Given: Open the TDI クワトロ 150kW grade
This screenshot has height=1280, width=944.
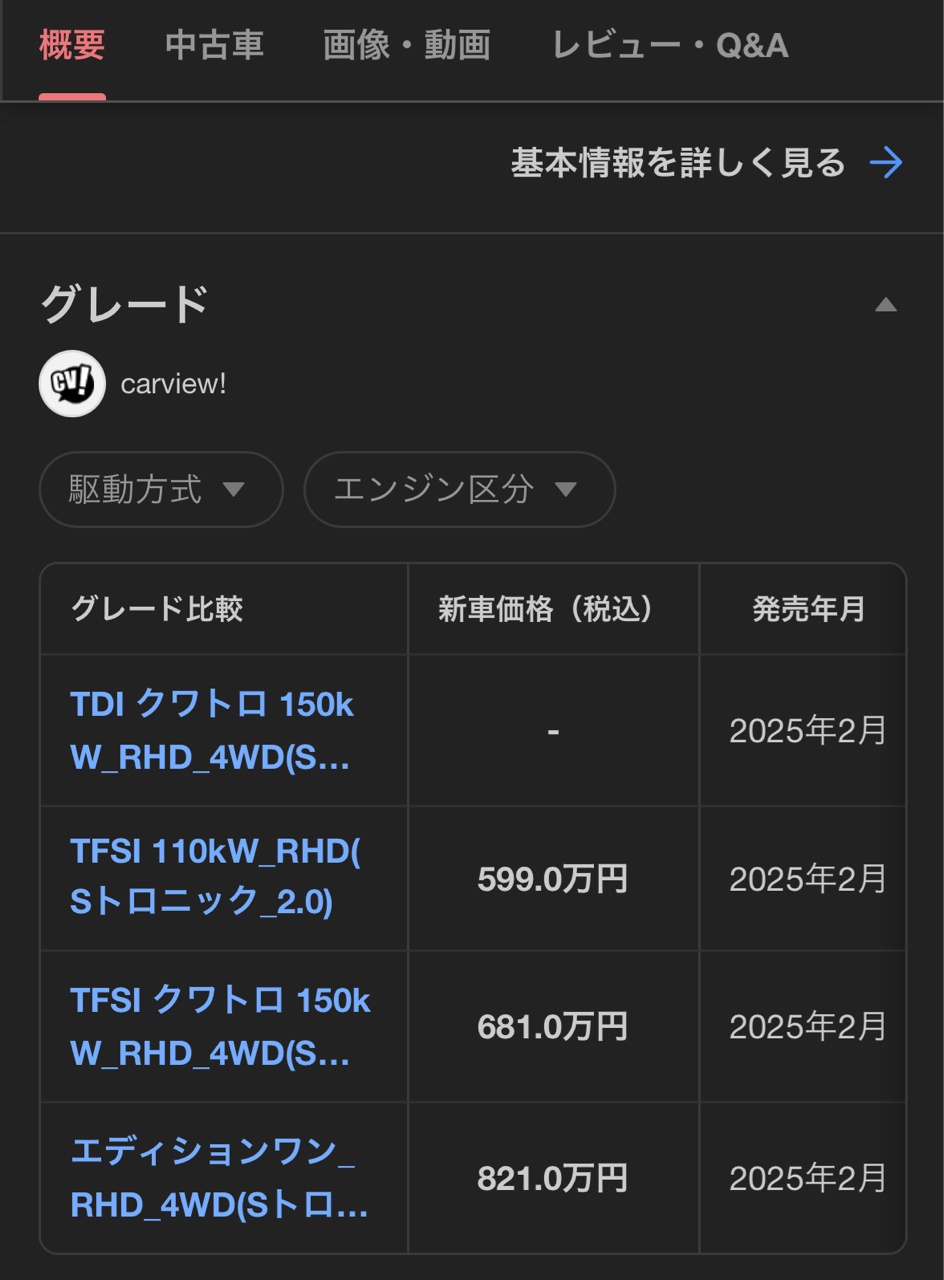Looking at the screenshot, I should pos(212,731).
